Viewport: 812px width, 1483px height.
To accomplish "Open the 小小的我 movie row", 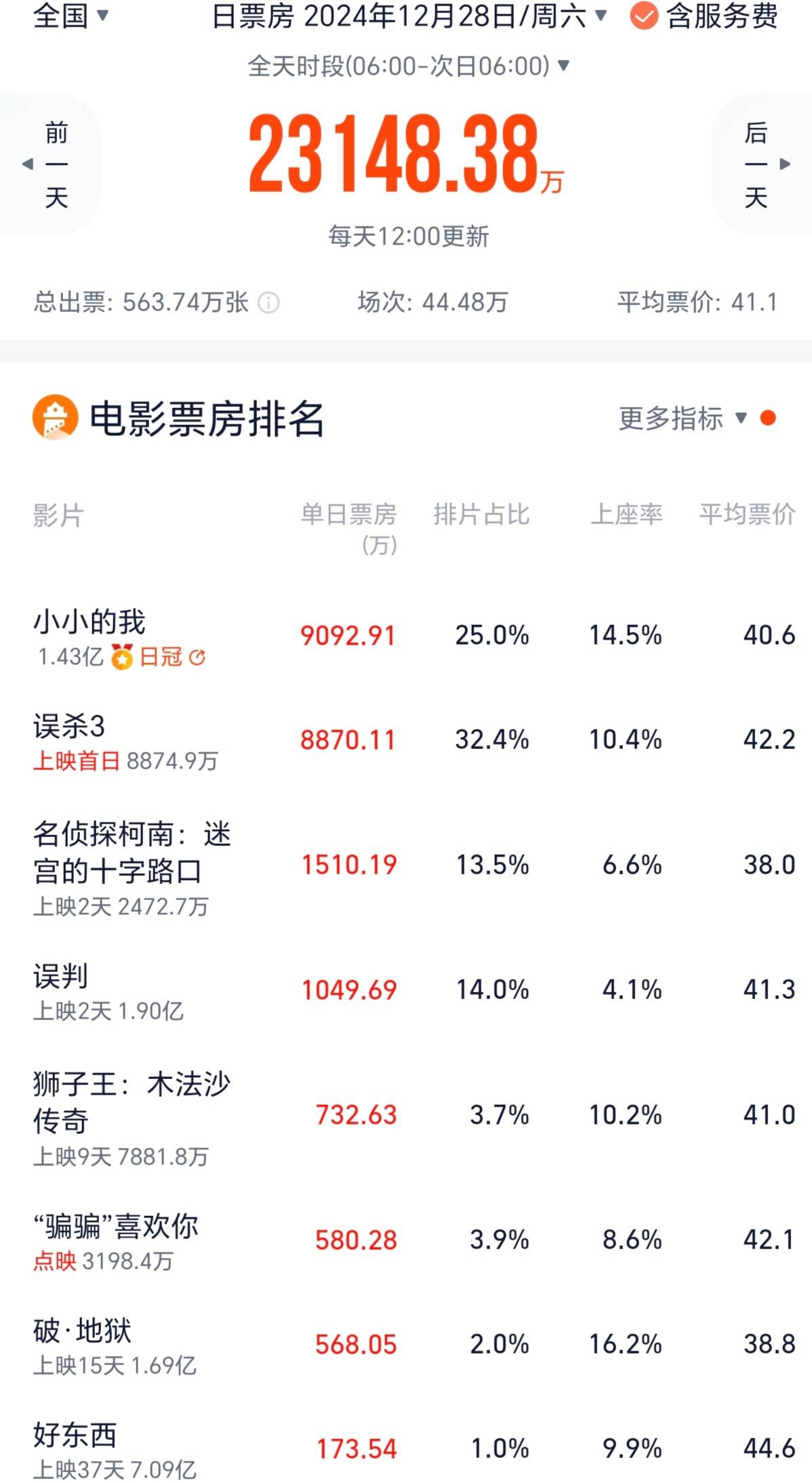I will (406, 636).
